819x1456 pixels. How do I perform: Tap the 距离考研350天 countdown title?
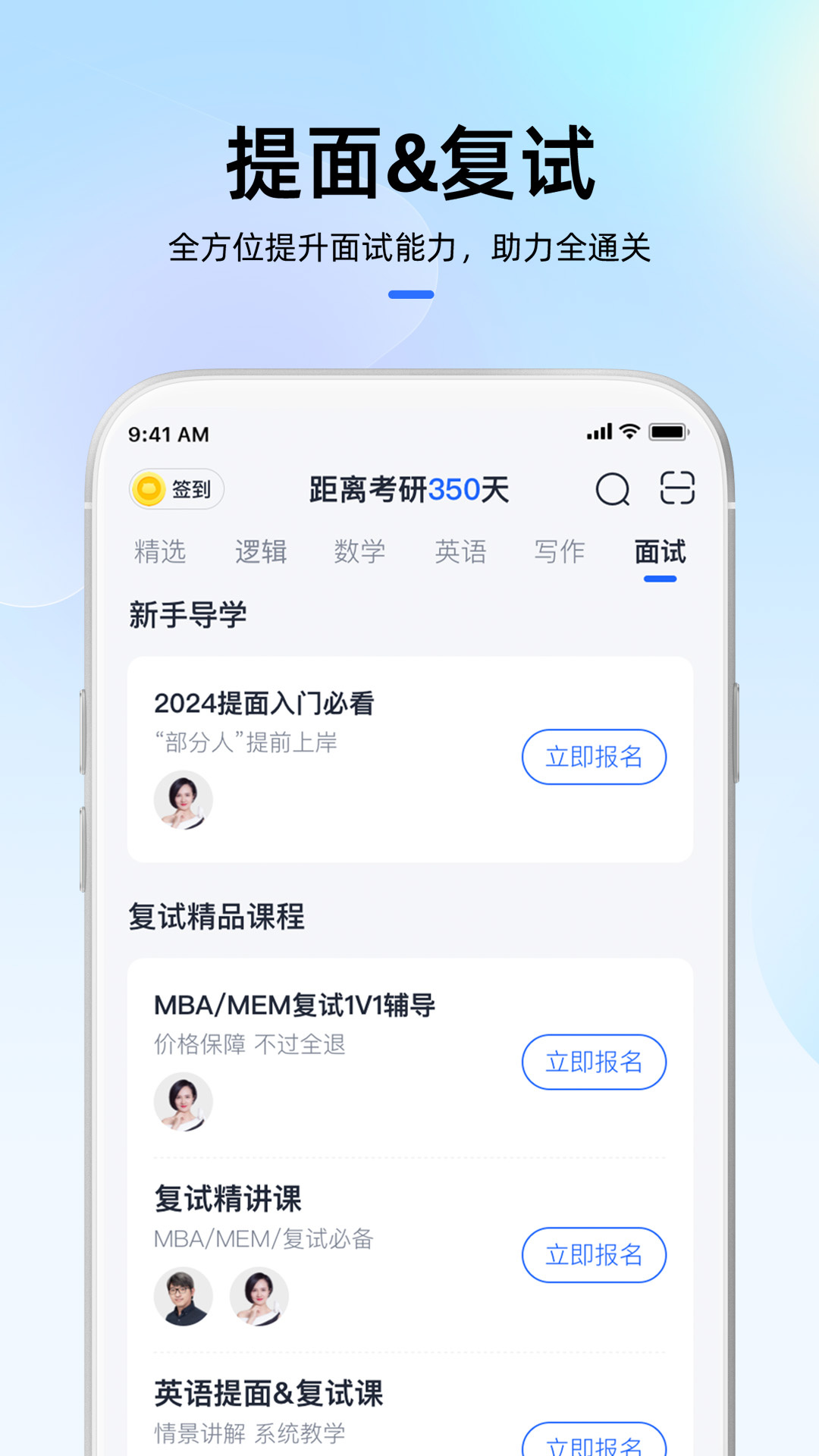409,488
